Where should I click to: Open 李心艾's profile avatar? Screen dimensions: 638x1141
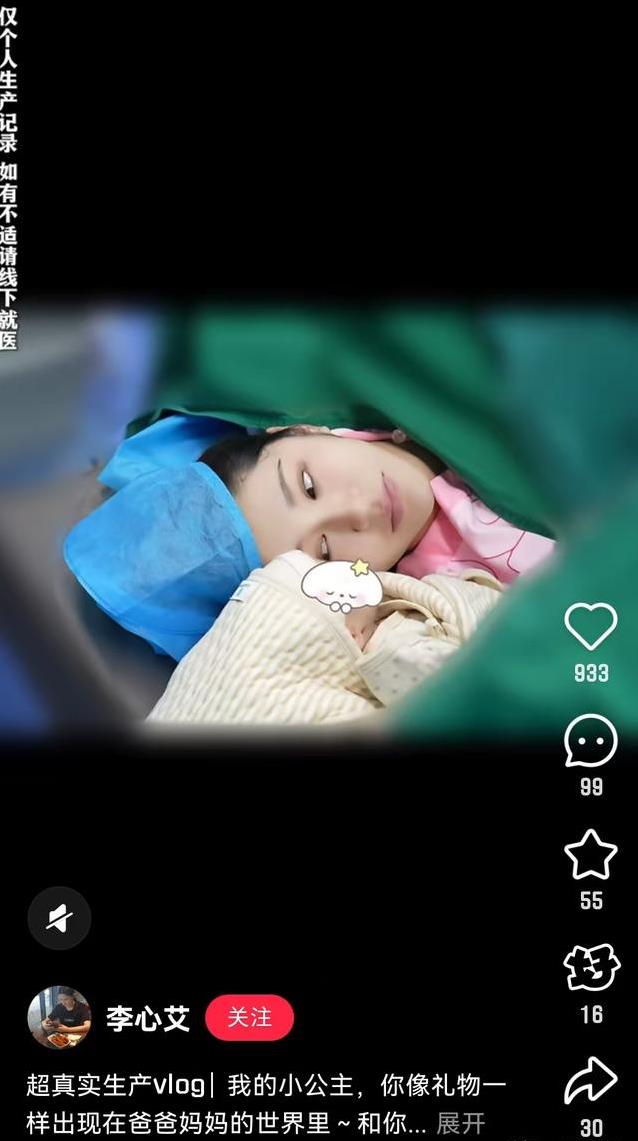(x=59, y=1017)
